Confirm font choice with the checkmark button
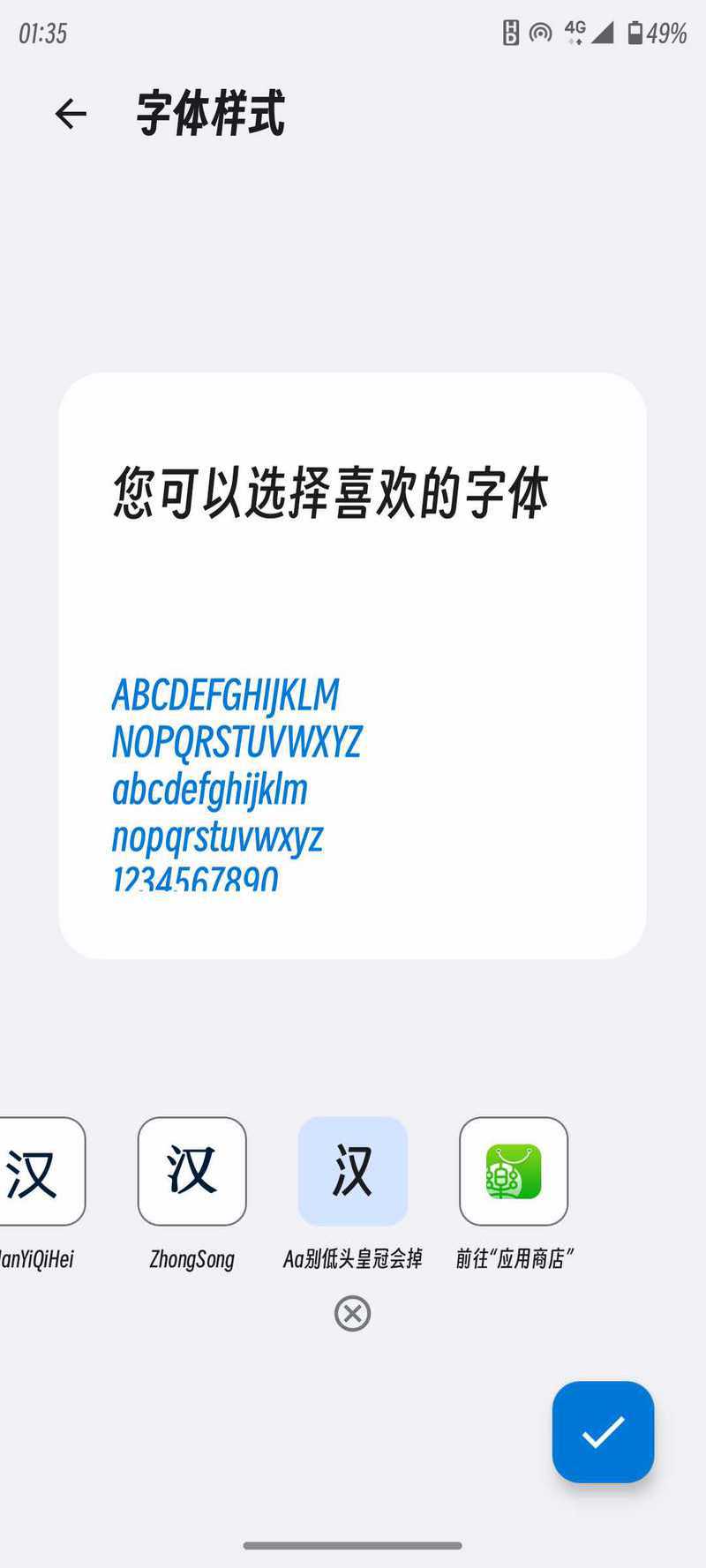This screenshot has height=1568, width=706. pyautogui.click(x=603, y=1431)
